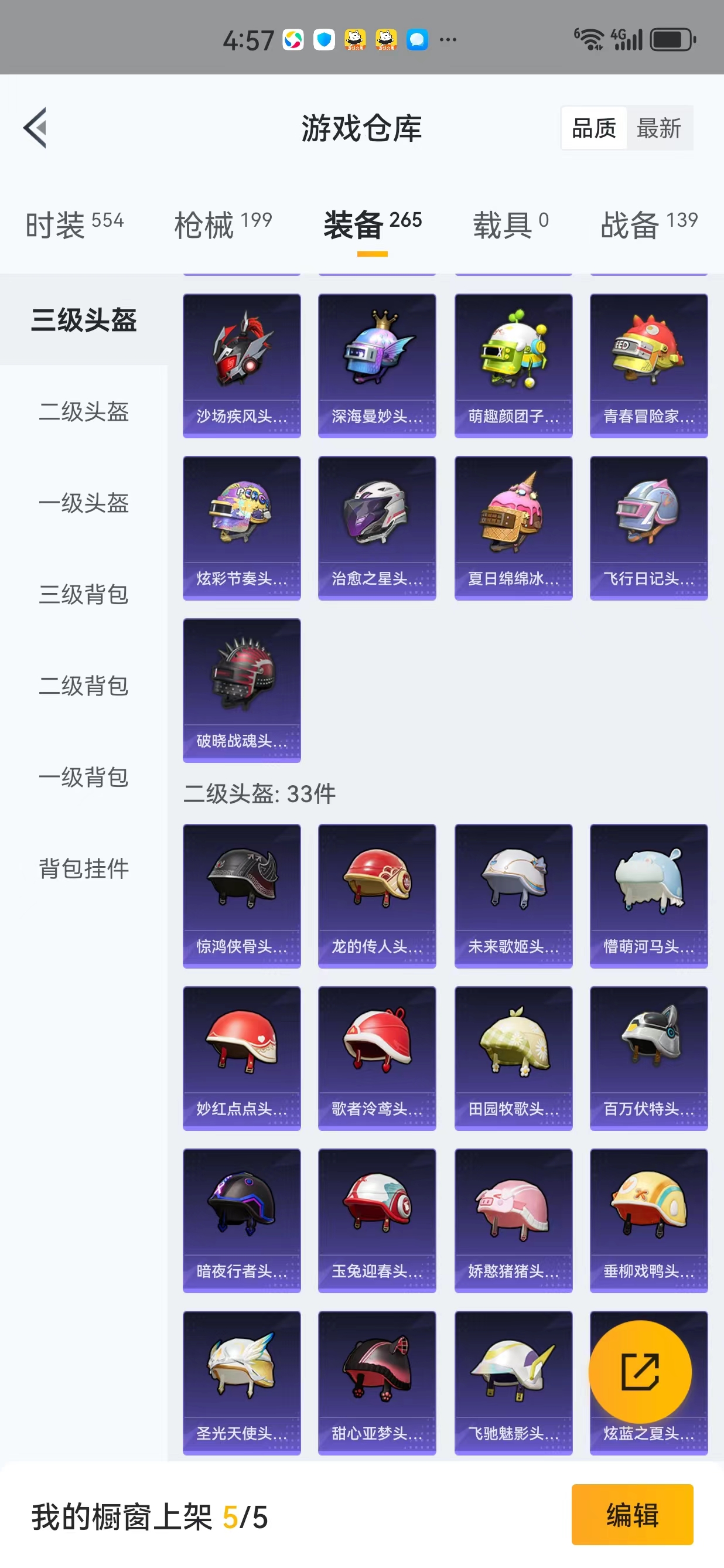The height and width of the screenshot is (1568, 724).
Task: Sort items by 品质
Action: [594, 128]
